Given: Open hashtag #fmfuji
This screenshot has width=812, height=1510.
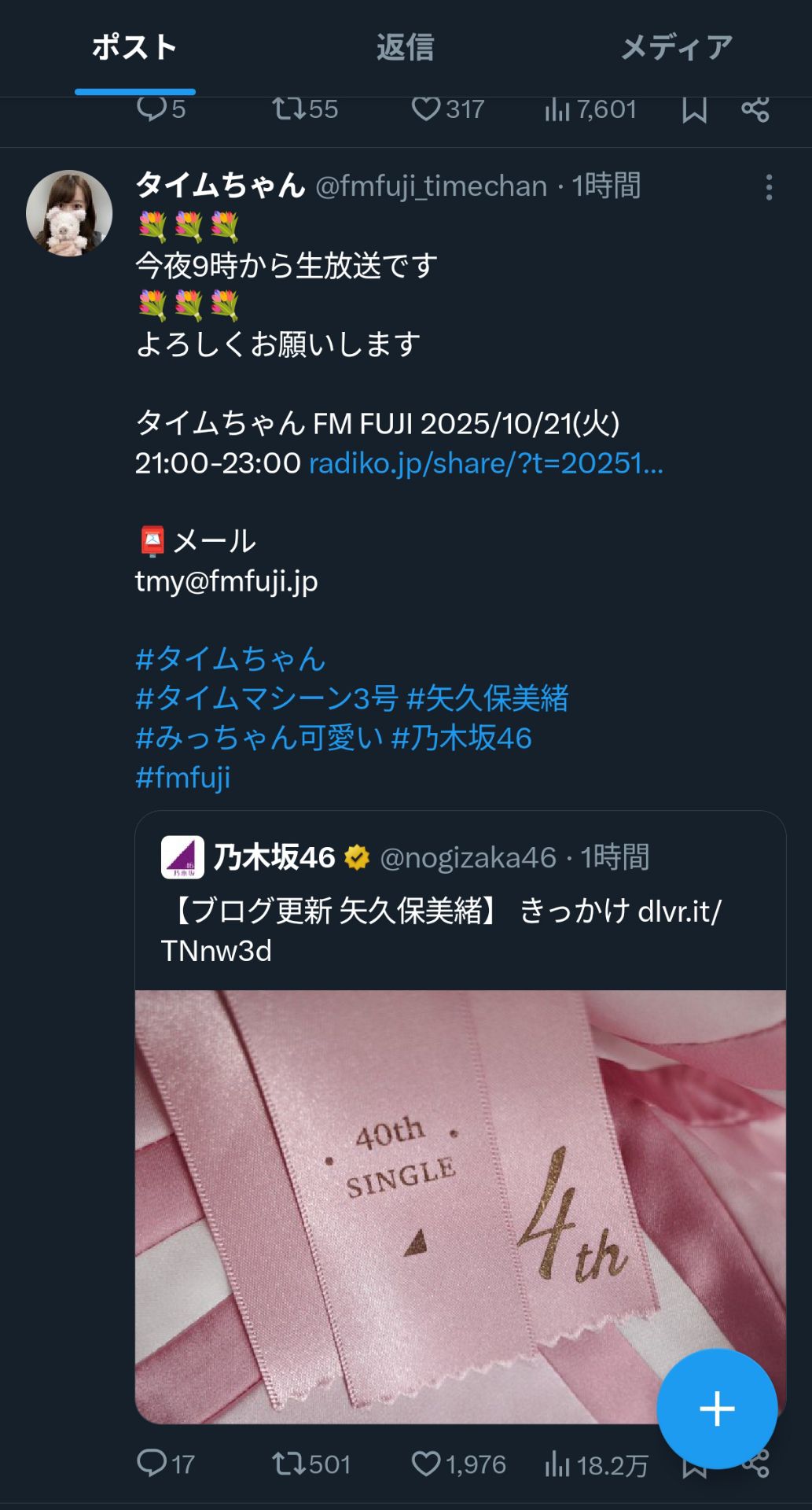Looking at the screenshot, I should 183,777.
